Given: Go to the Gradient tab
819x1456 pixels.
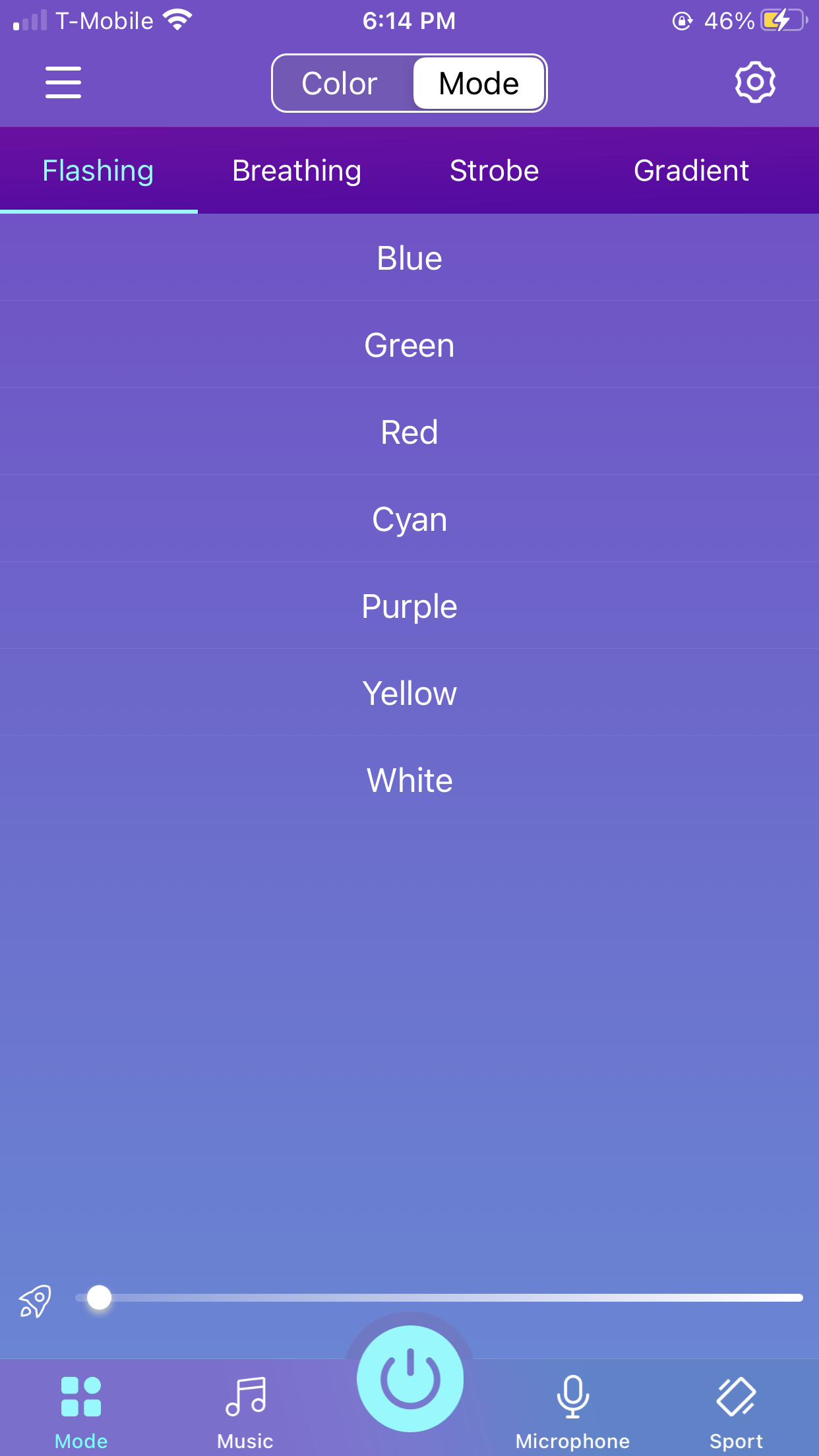Looking at the screenshot, I should 691,171.
